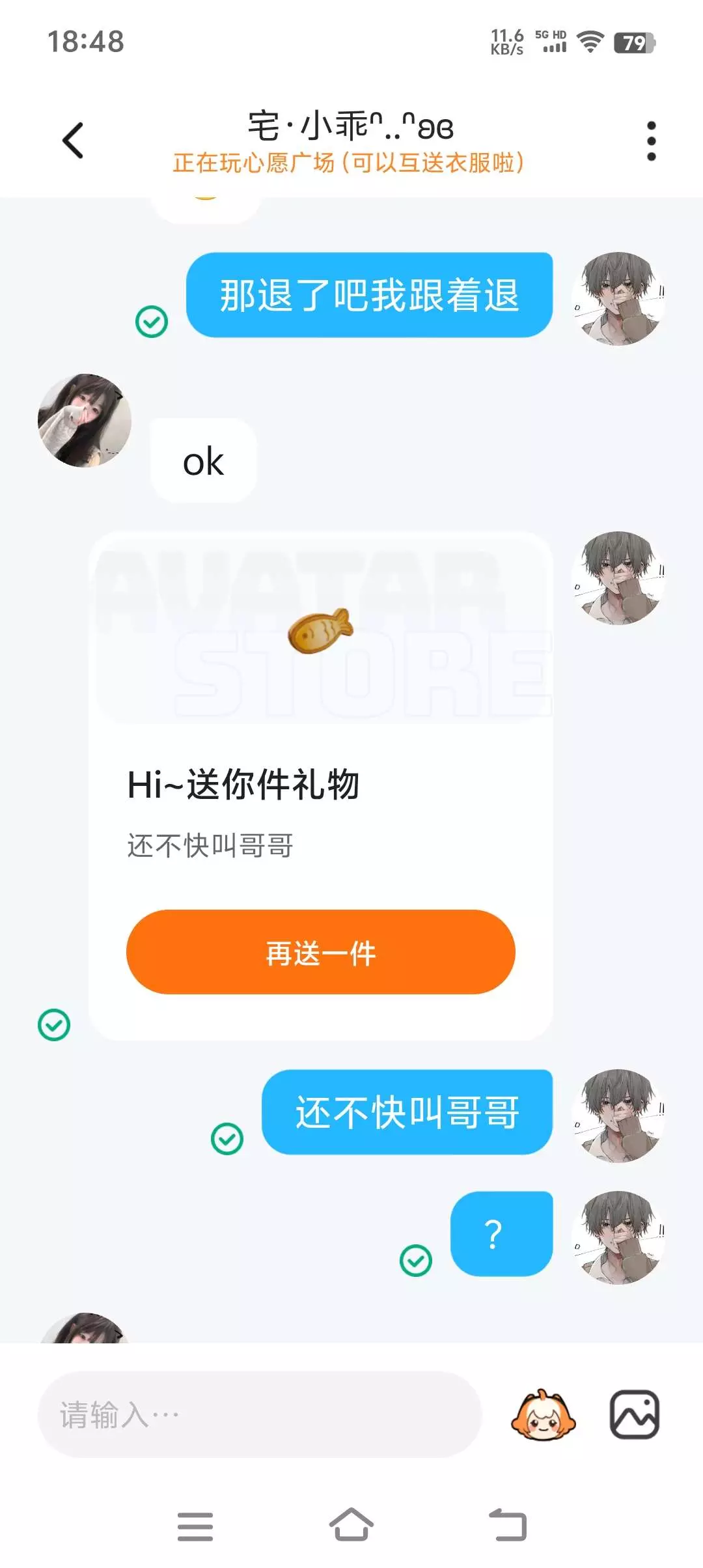Open the emoji sticker mascot icon
703x1568 pixels.
point(543,1414)
